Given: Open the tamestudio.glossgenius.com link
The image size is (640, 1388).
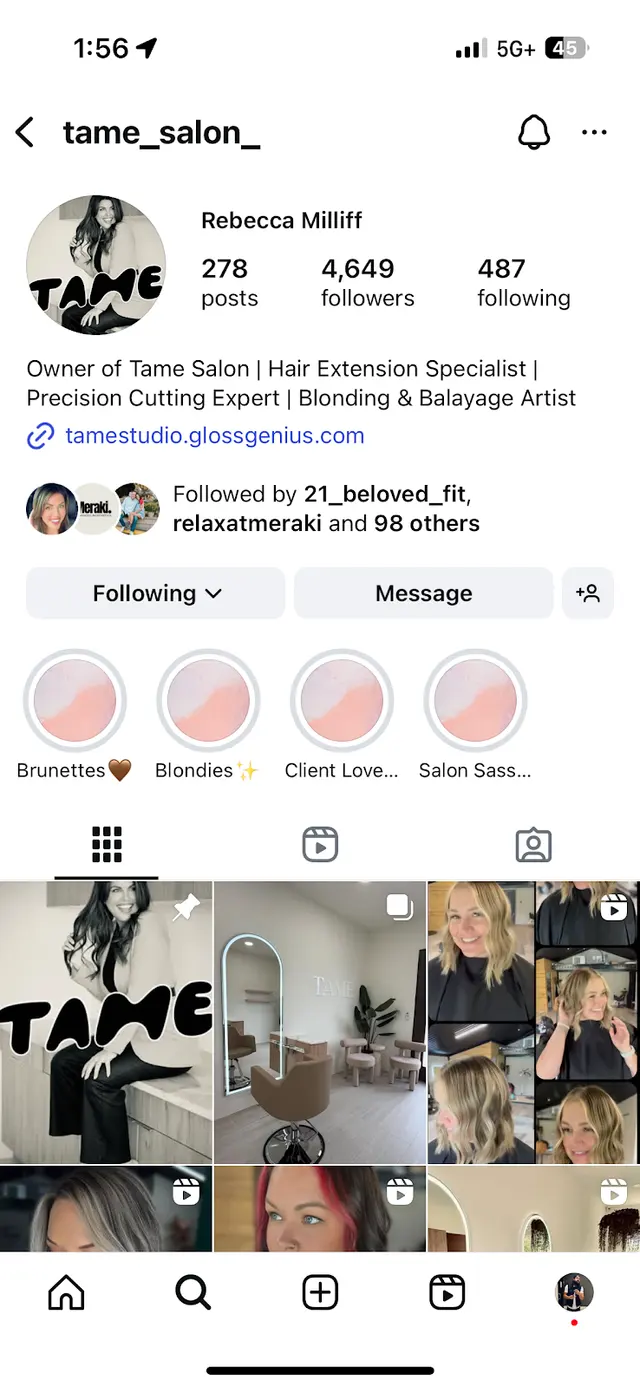Looking at the screenshot, I should [214, 436].
